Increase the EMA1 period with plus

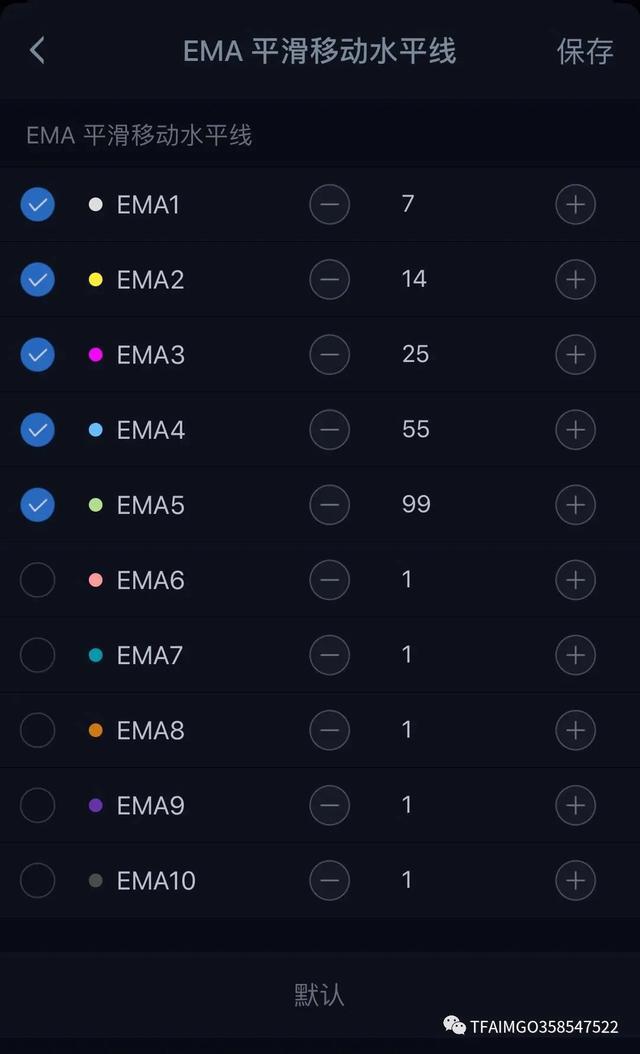pyautogui.click(x=575, y=205)
